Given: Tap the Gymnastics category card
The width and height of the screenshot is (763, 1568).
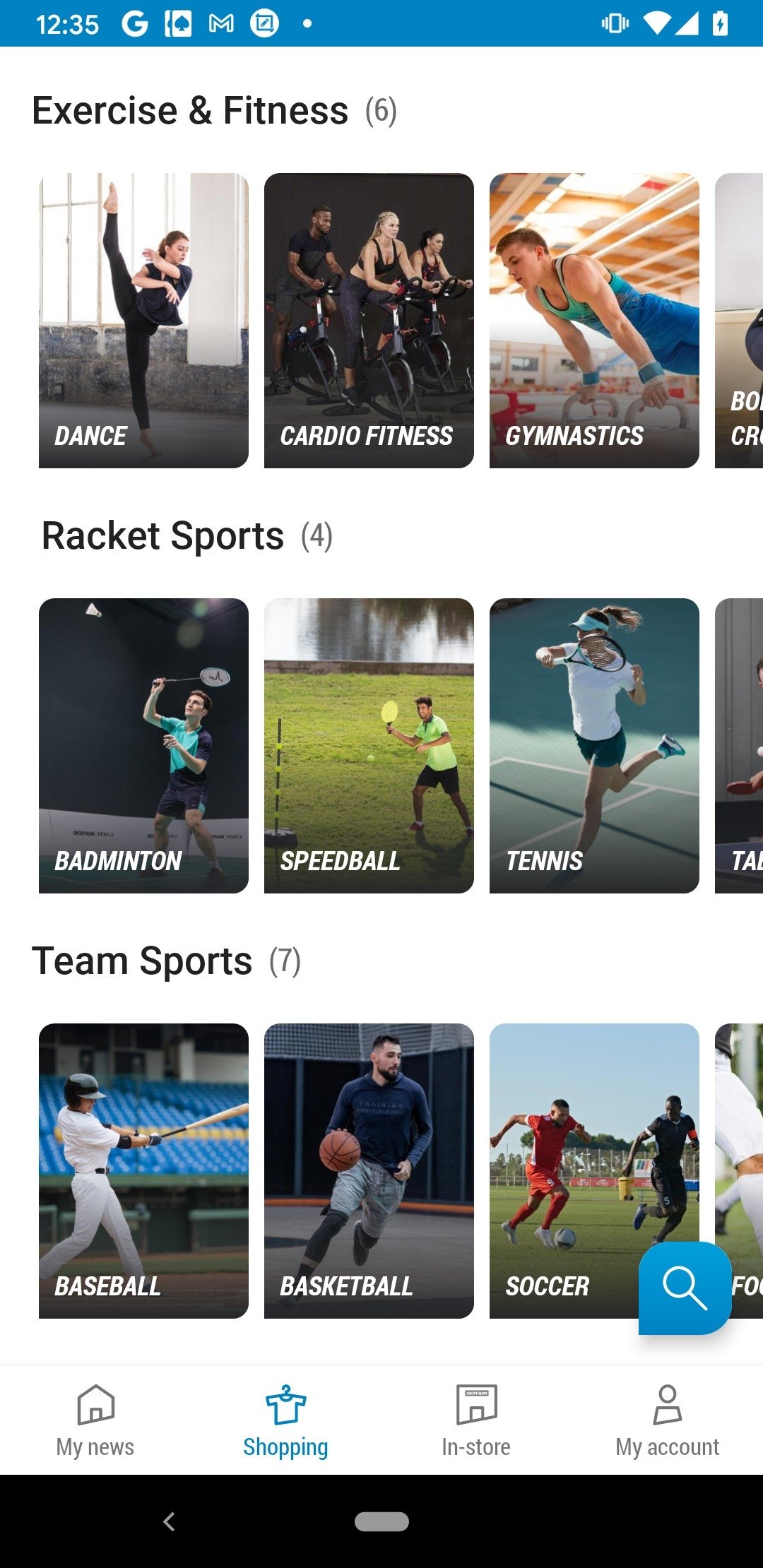Looking at the screenshot, I should tap(594, 321).
